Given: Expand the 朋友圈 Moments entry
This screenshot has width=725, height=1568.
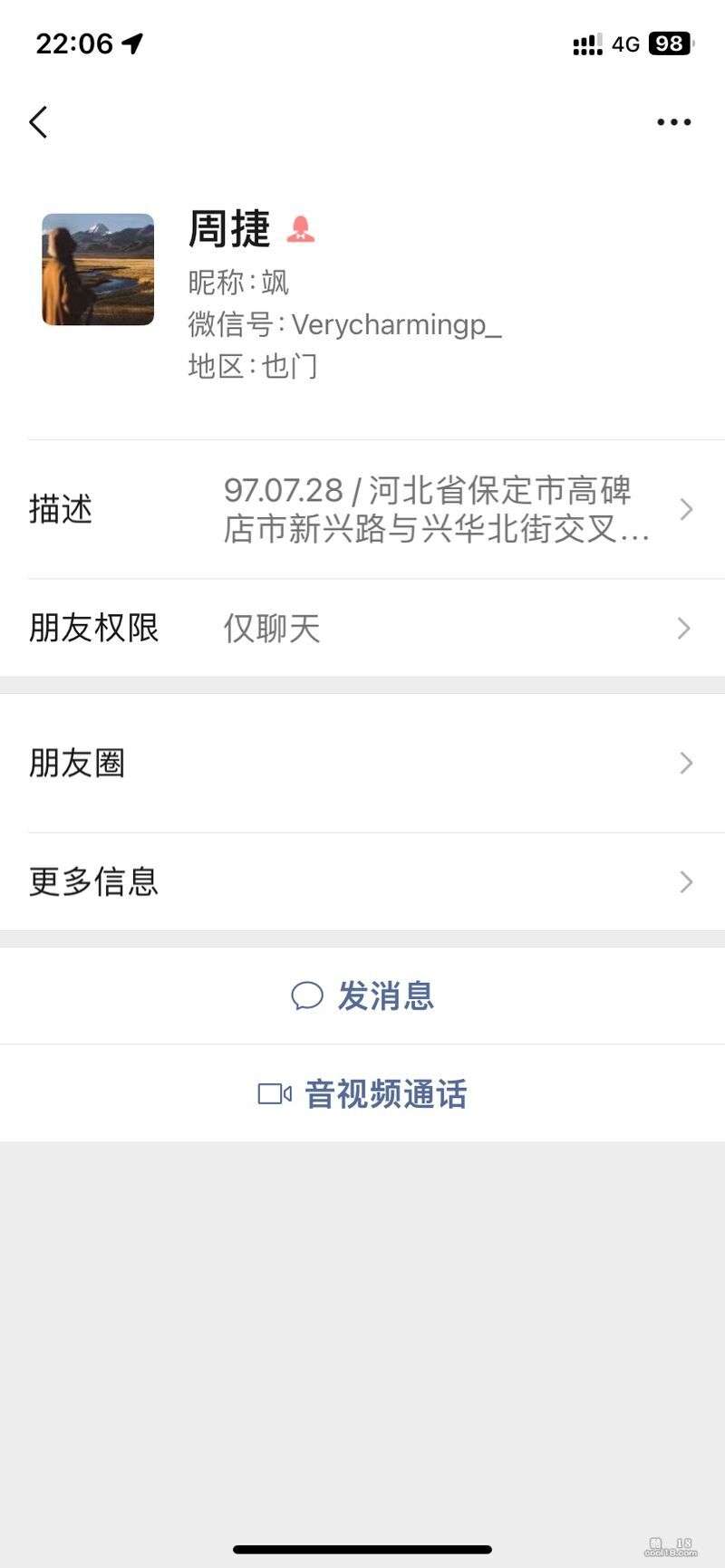Looking at the screenshot, I should 362,764.
